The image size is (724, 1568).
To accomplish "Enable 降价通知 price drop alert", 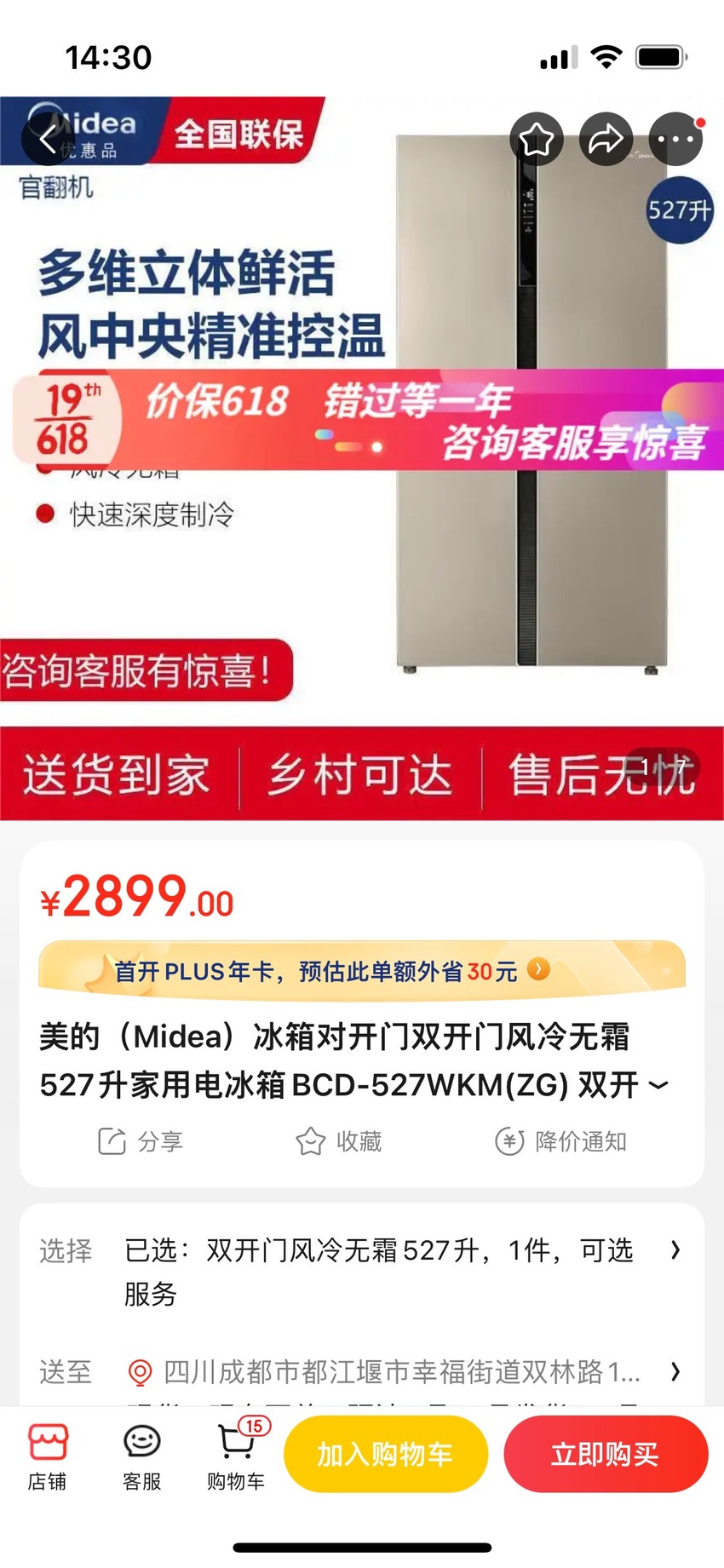I will [561, 1141].
